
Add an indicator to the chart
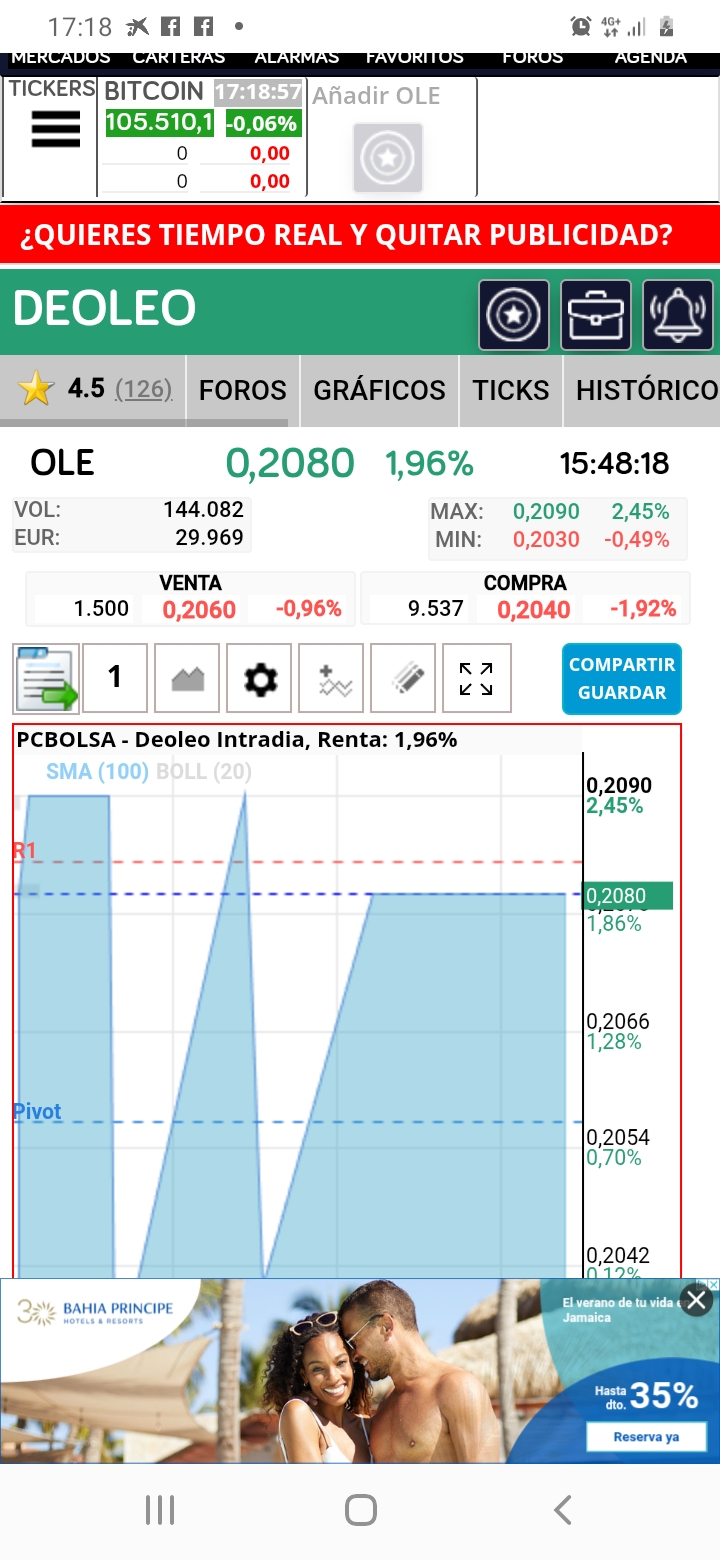[332, 678]
